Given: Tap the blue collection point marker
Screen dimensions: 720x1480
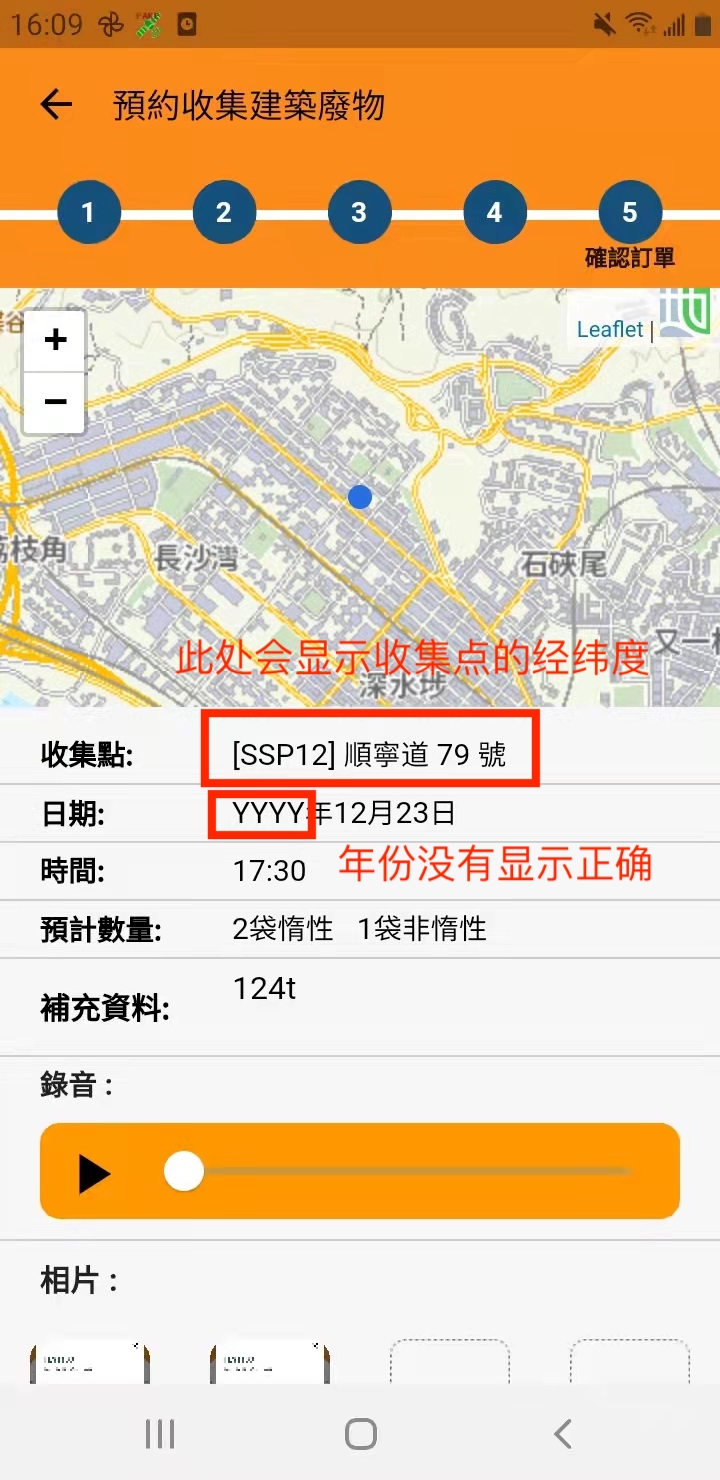Looking at the screenshot, I should (x=360, y=496).
